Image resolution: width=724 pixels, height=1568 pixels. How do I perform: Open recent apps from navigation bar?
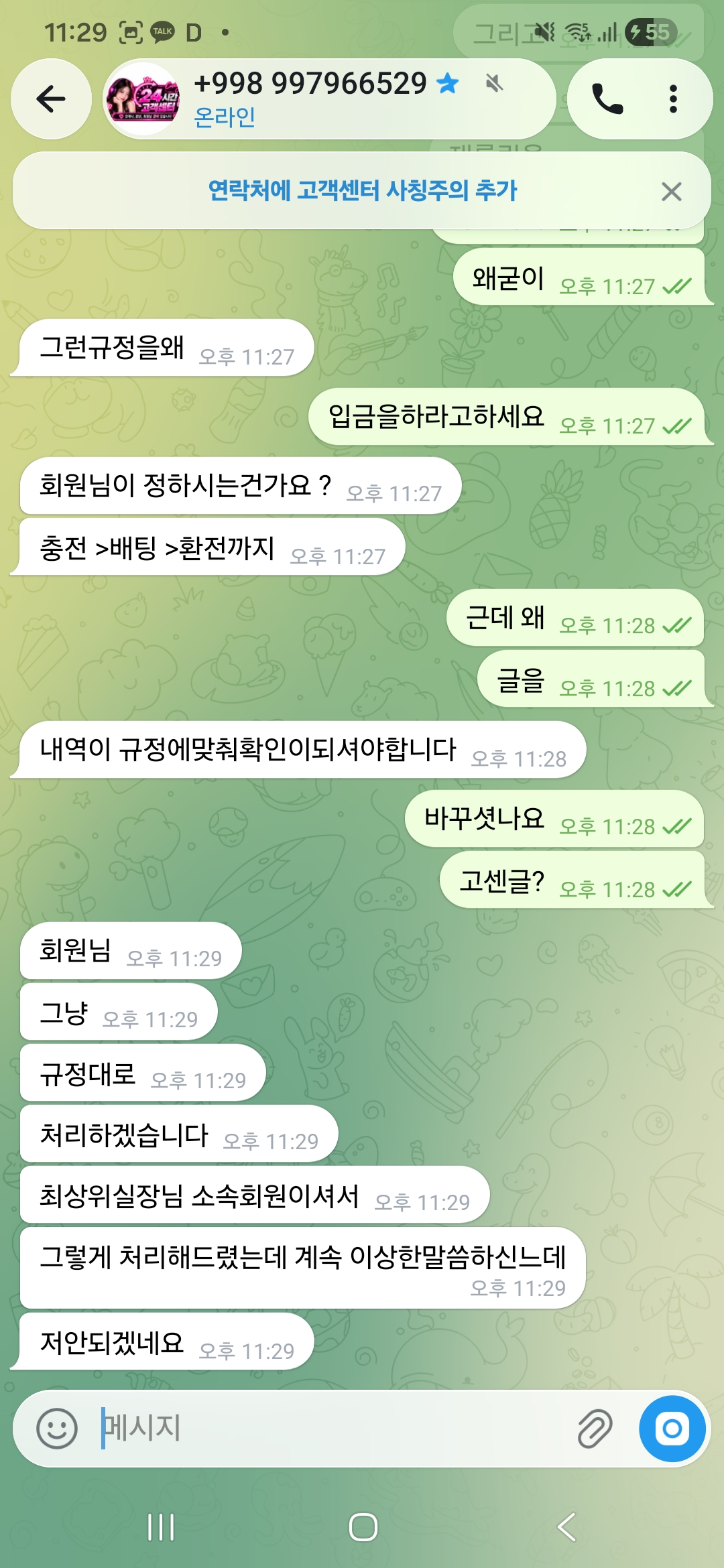coord(161,1527)
